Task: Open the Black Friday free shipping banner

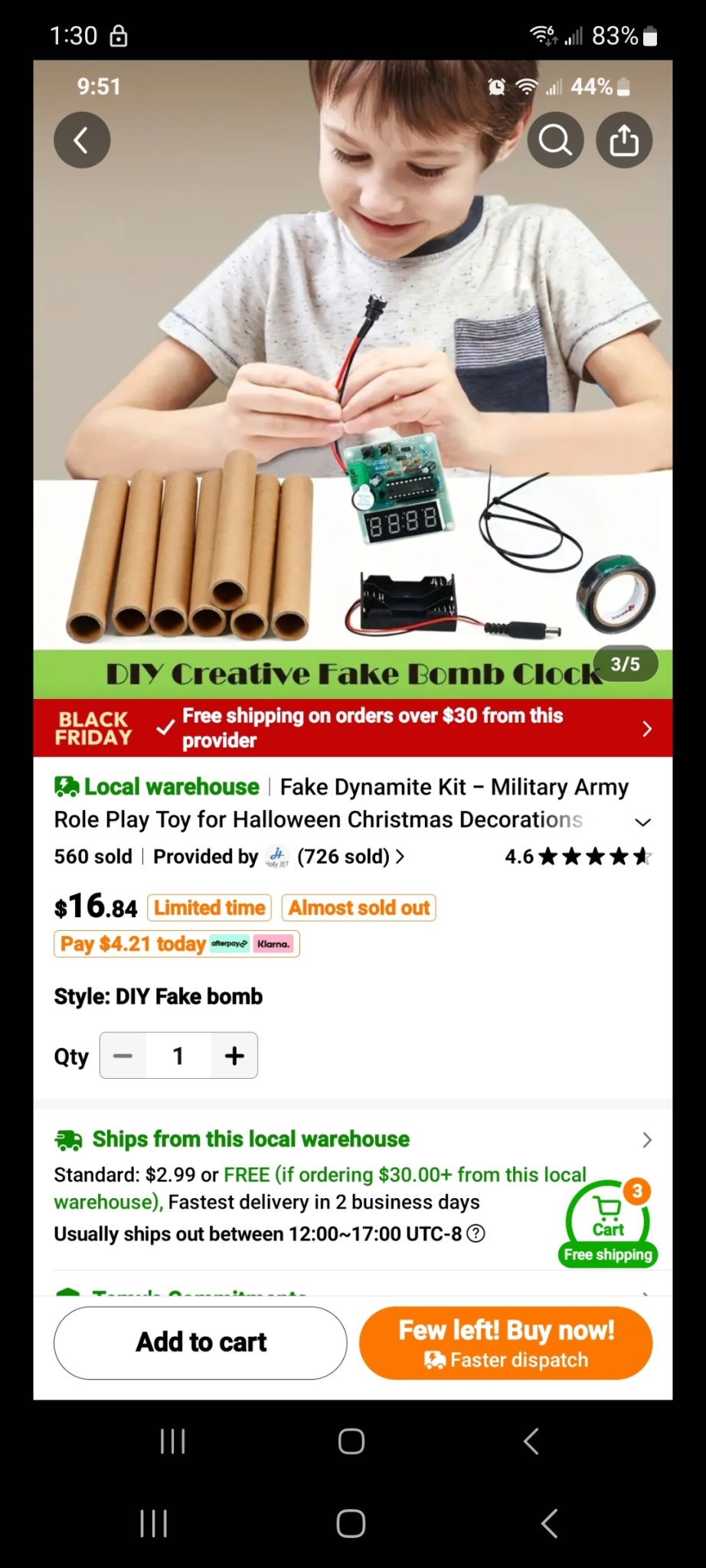Action: (353, 727)
